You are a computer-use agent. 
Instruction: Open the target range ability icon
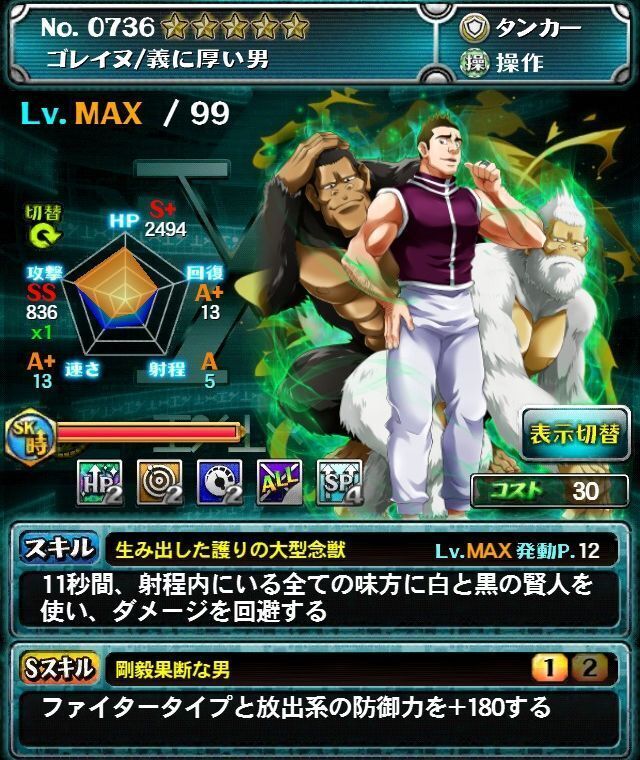point(158,482)
